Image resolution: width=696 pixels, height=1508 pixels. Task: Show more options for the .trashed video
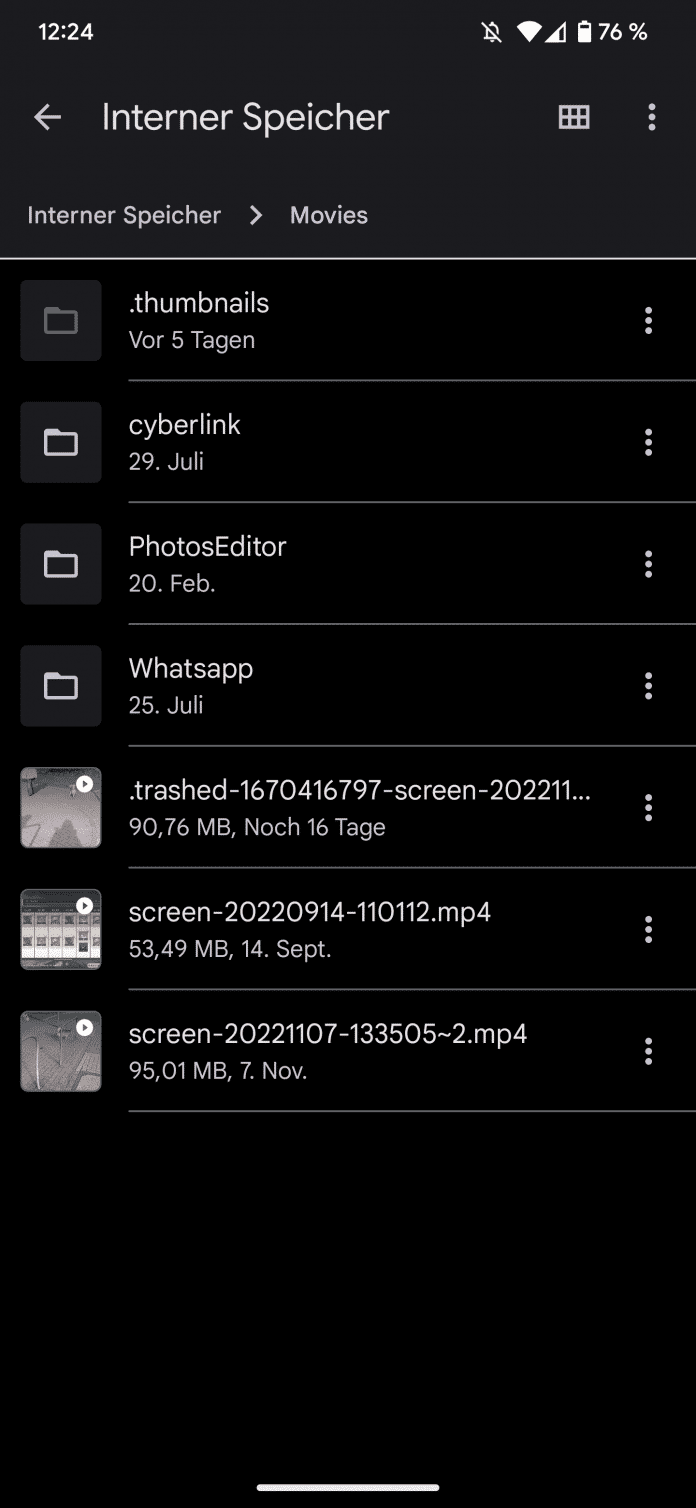pyautogui.click(x=648, y=807)
